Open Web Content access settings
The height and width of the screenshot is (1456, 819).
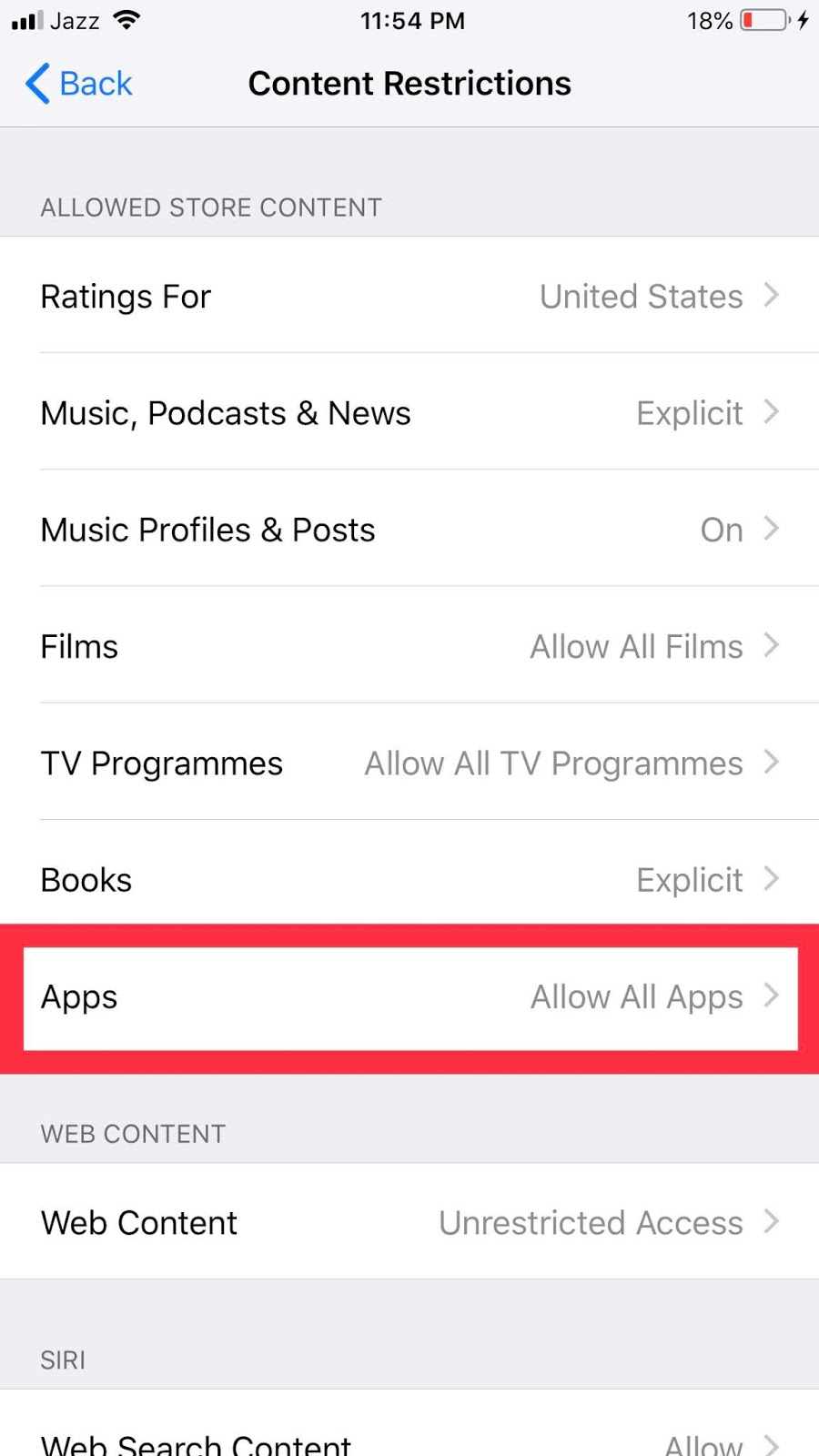(409, 1222)
